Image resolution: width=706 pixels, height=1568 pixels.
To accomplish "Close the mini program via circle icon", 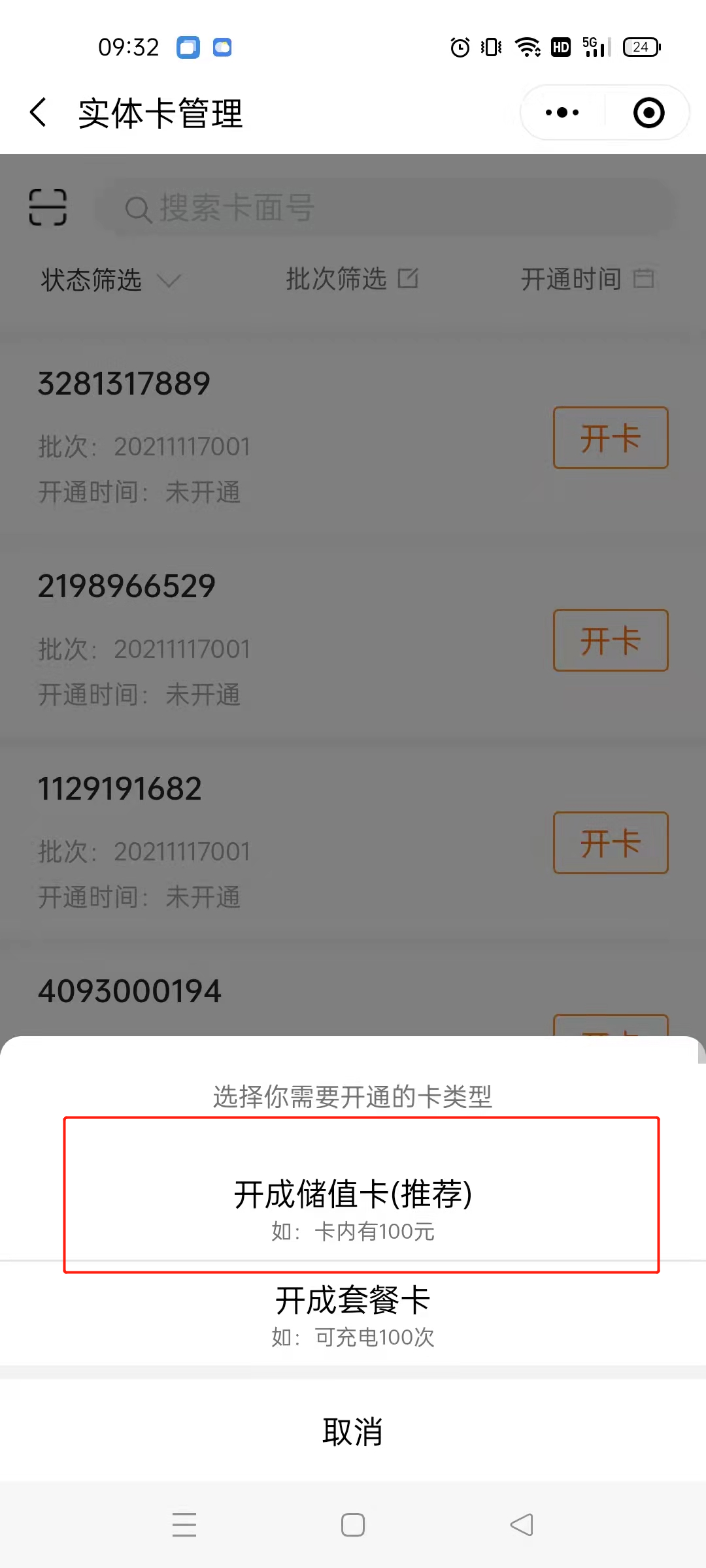I will [648, 112].
